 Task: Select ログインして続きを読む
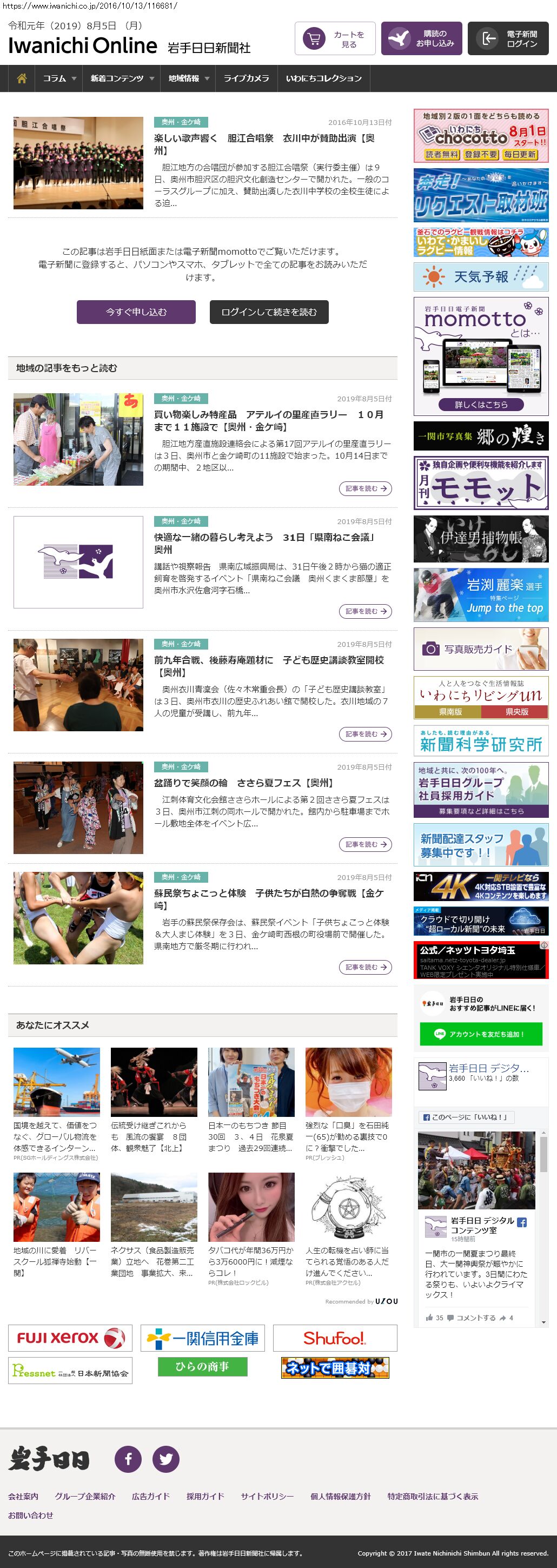[269, 312]
